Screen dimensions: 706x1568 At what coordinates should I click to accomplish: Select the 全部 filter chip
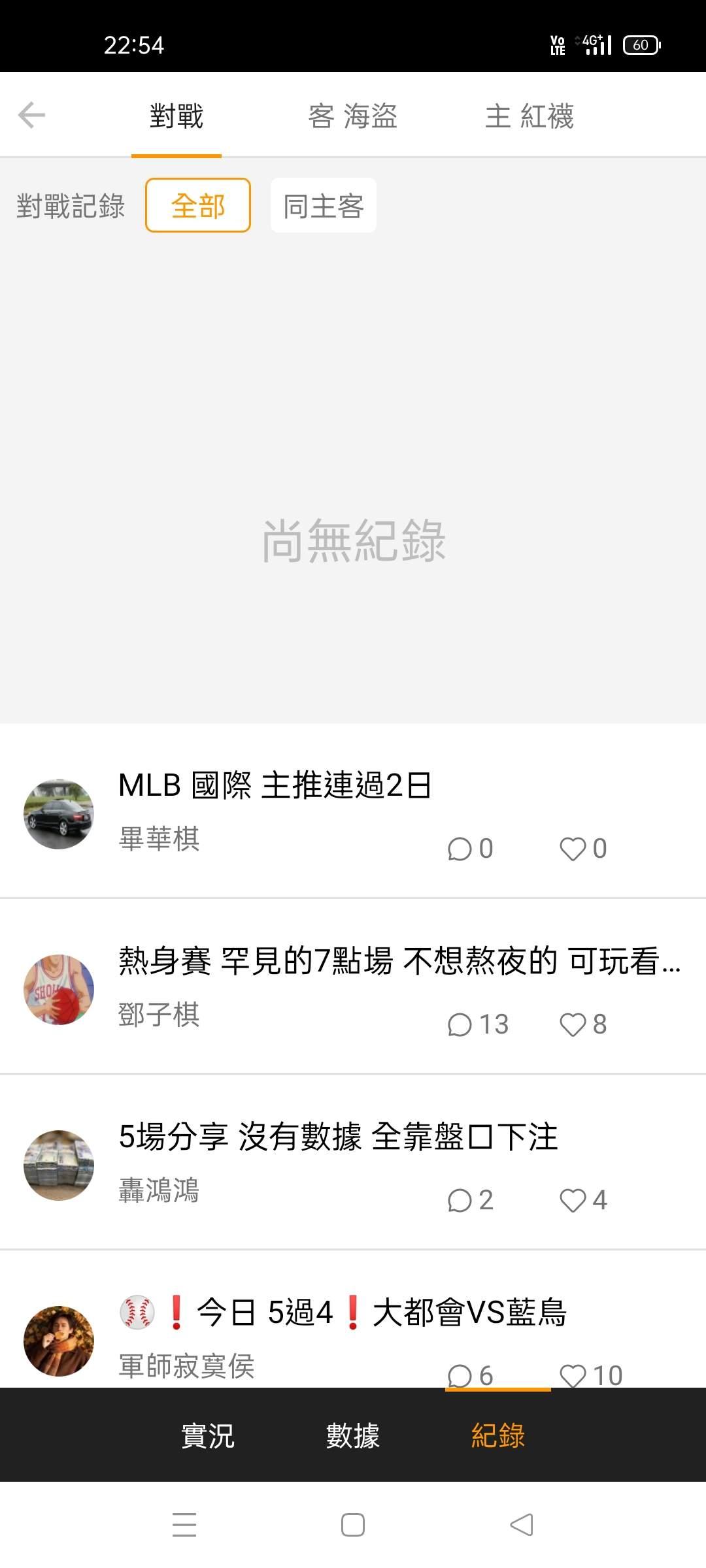point(198,206)
